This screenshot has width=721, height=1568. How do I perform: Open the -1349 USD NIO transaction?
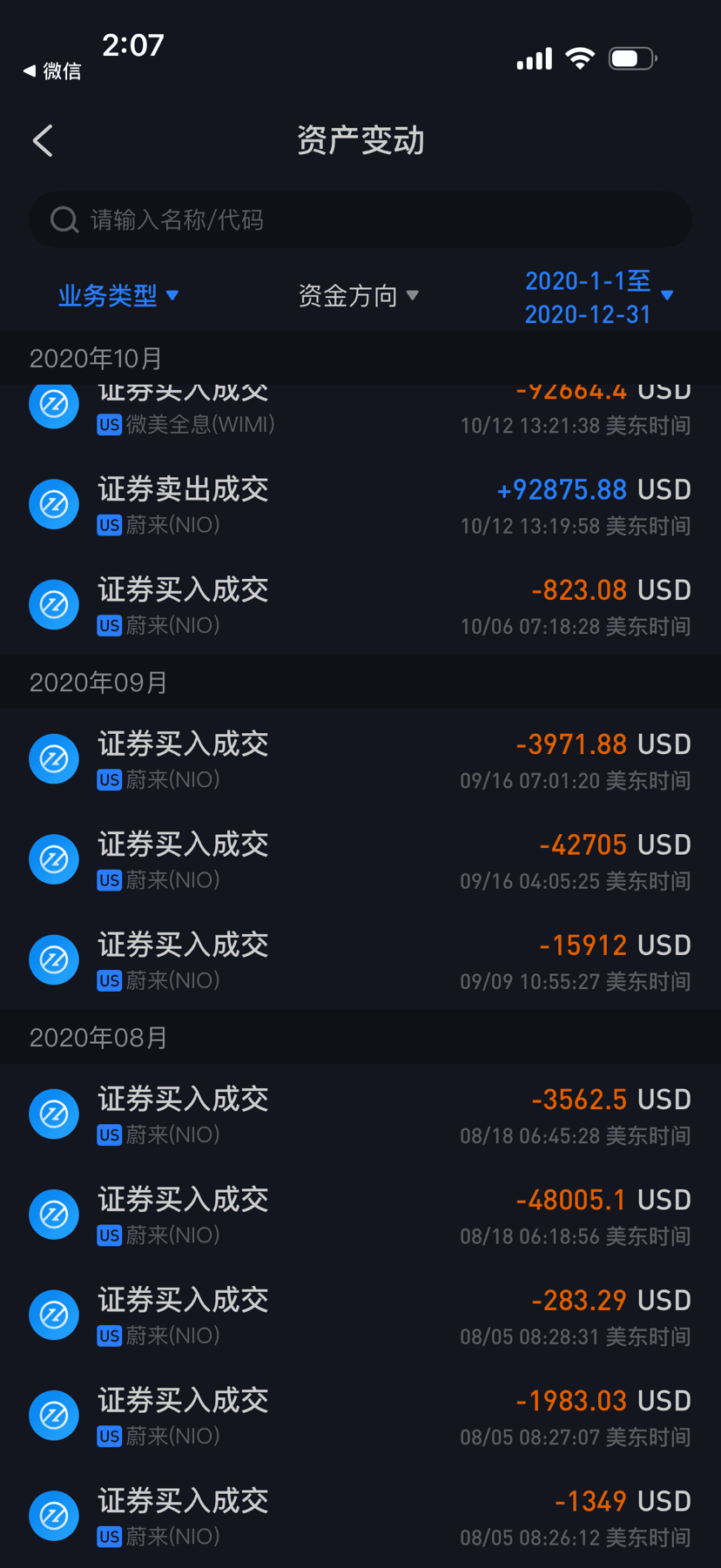[x=360, y=1516]
